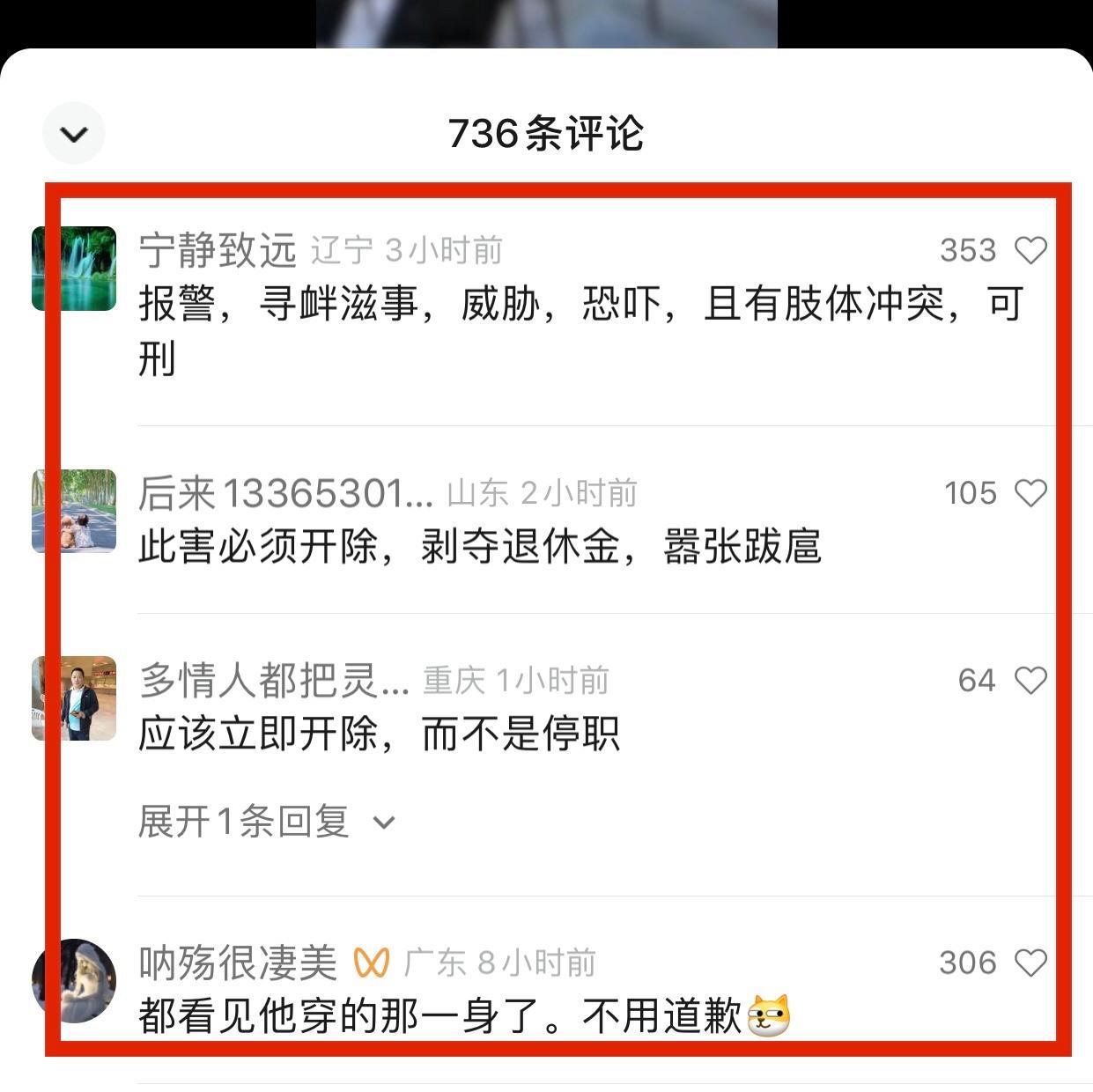The width and height of the screenshot is (1093, 1092).
Task: Reply to the comment 报警，寻衅滋事
Action: tap(581, 305)
